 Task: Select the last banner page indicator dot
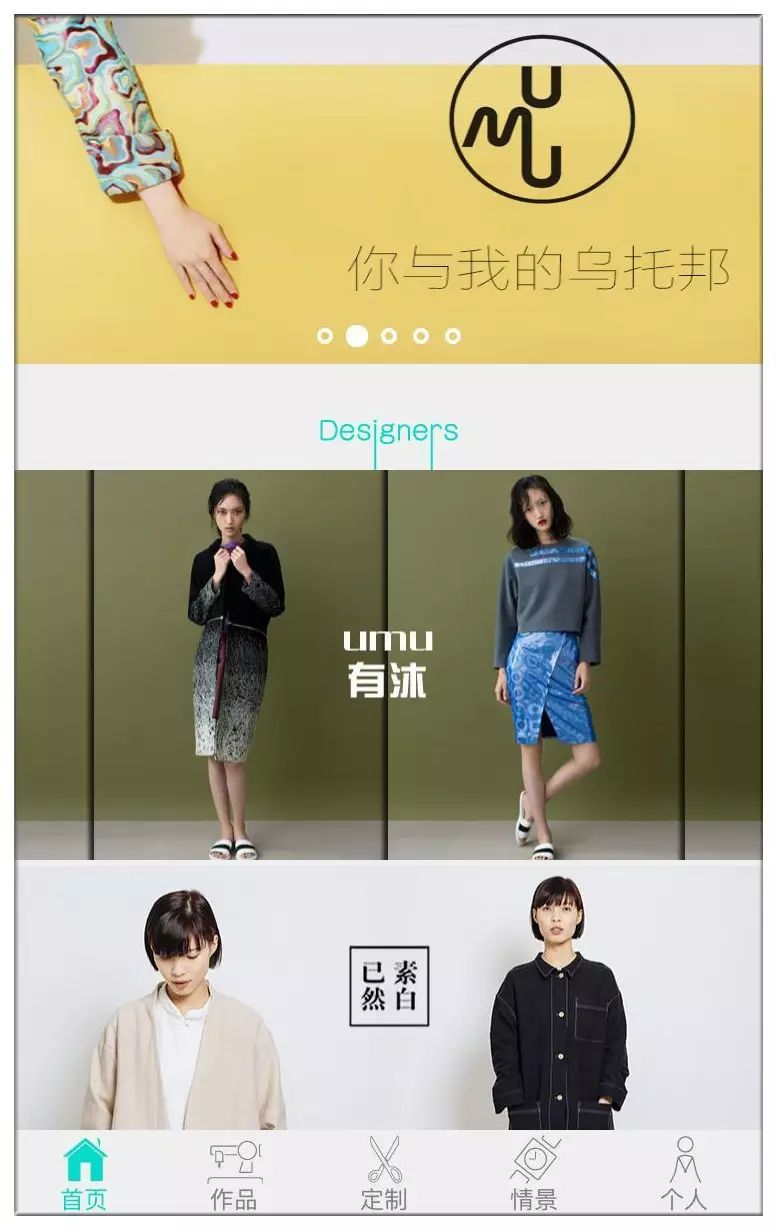(453, 336)
